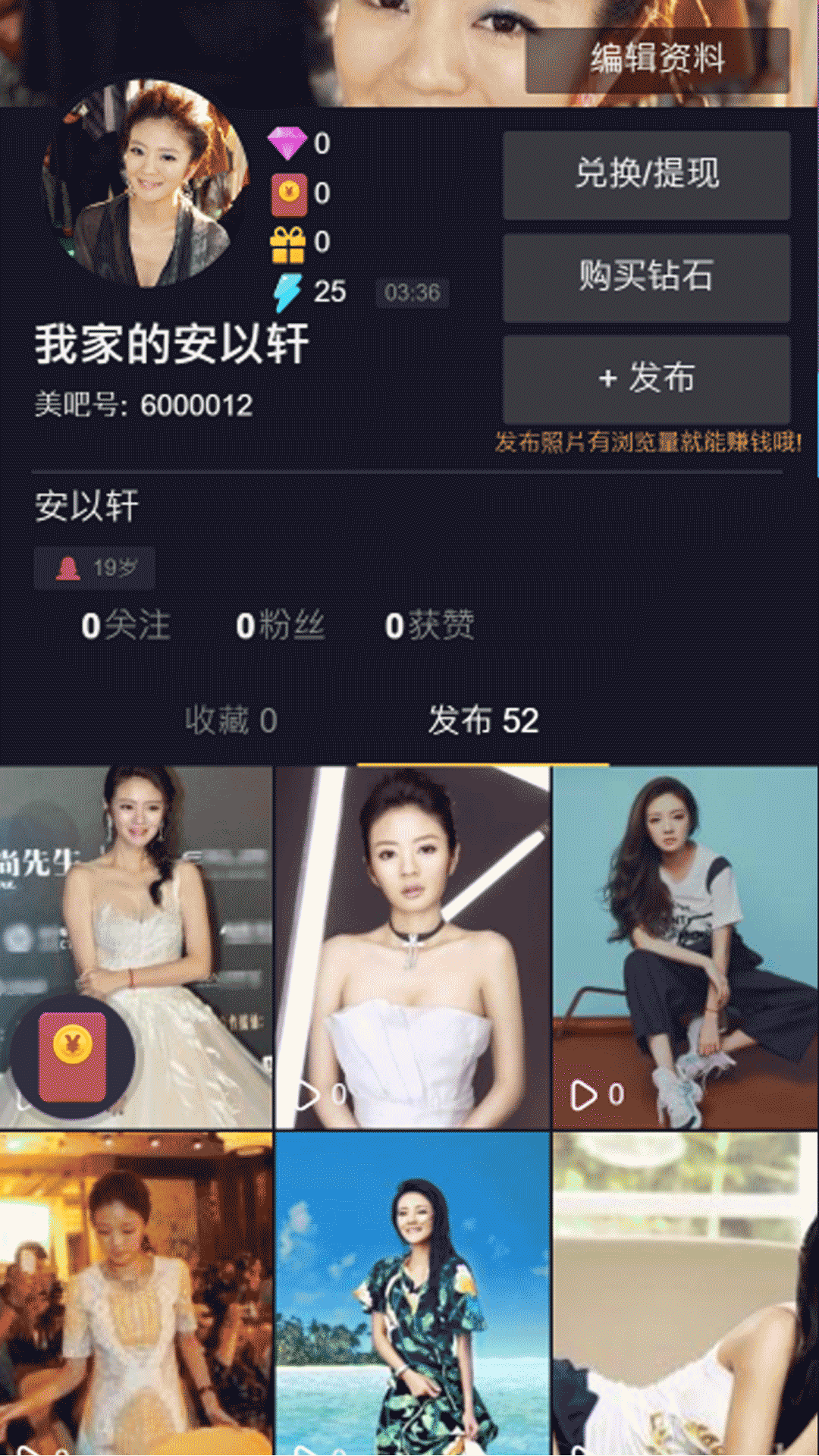
Task: View the 0关注 following list
Action: tap(126, 626)
